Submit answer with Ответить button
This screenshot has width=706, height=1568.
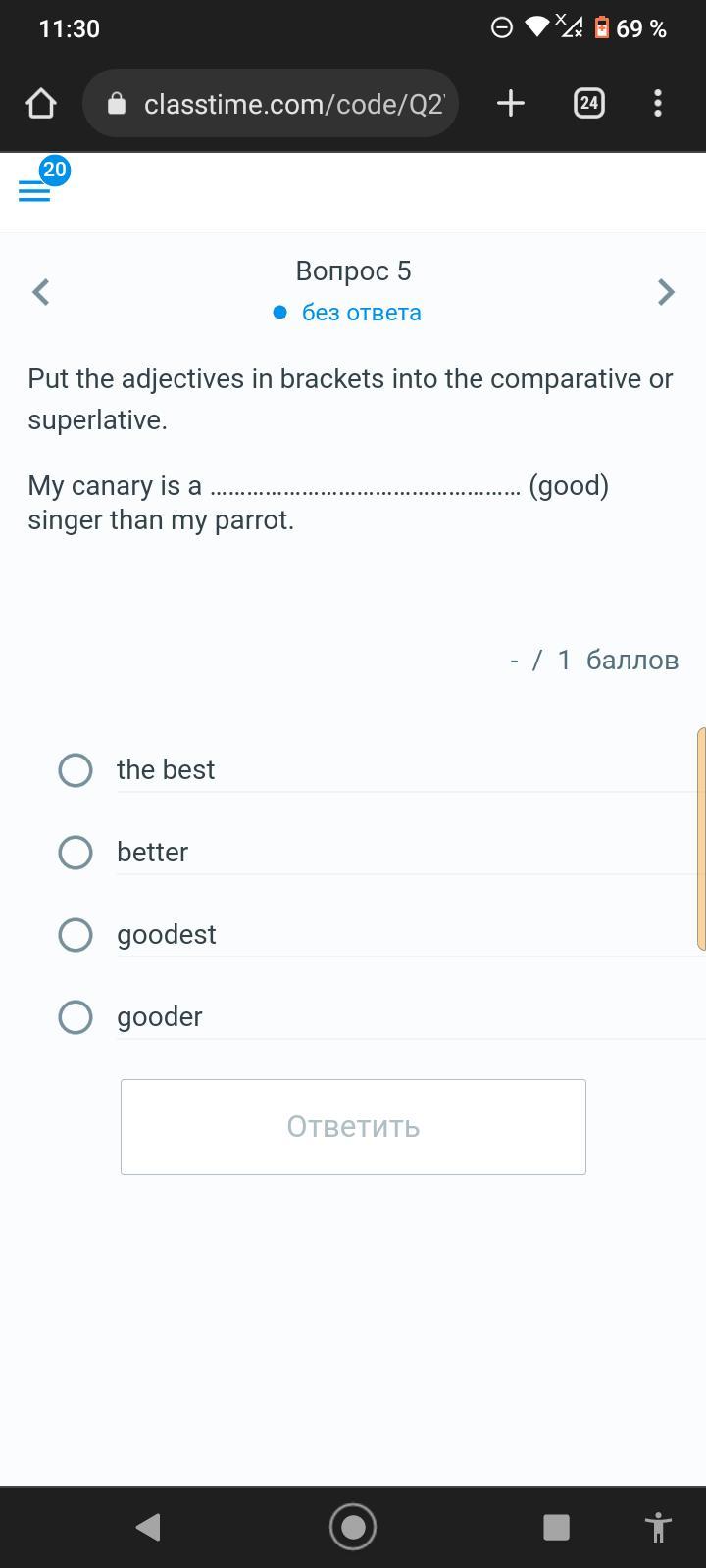point(353,1127)
